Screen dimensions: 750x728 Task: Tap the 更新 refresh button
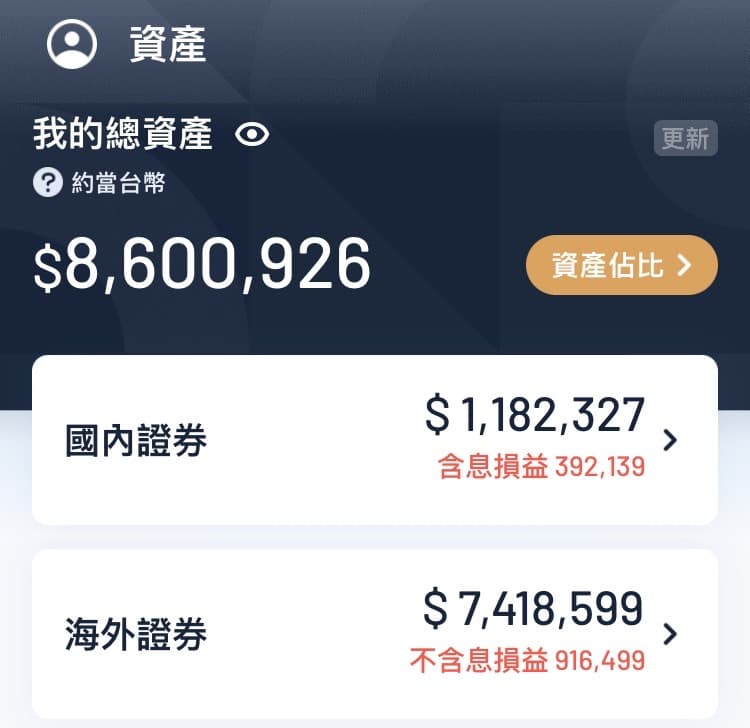tap(685, 138)
